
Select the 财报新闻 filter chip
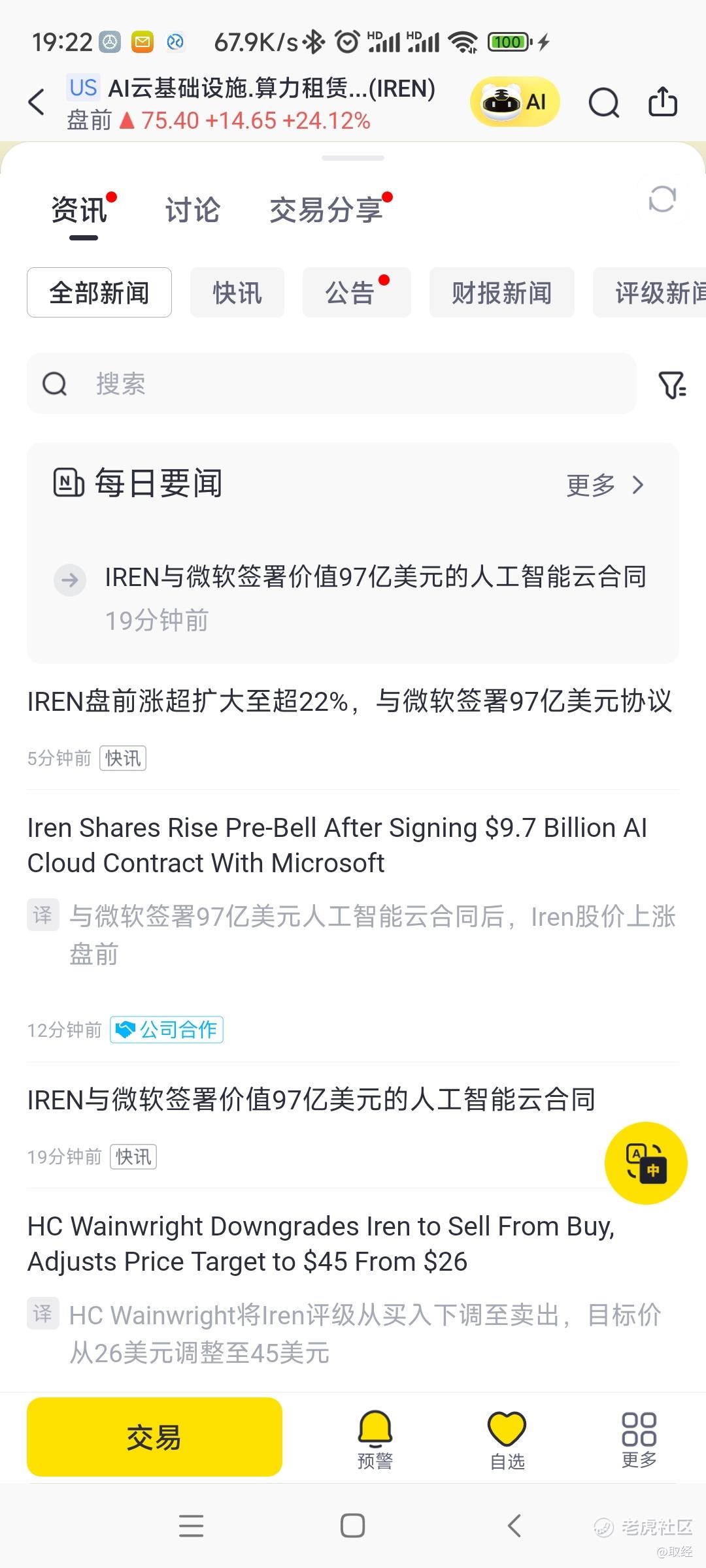click(501, 293)
